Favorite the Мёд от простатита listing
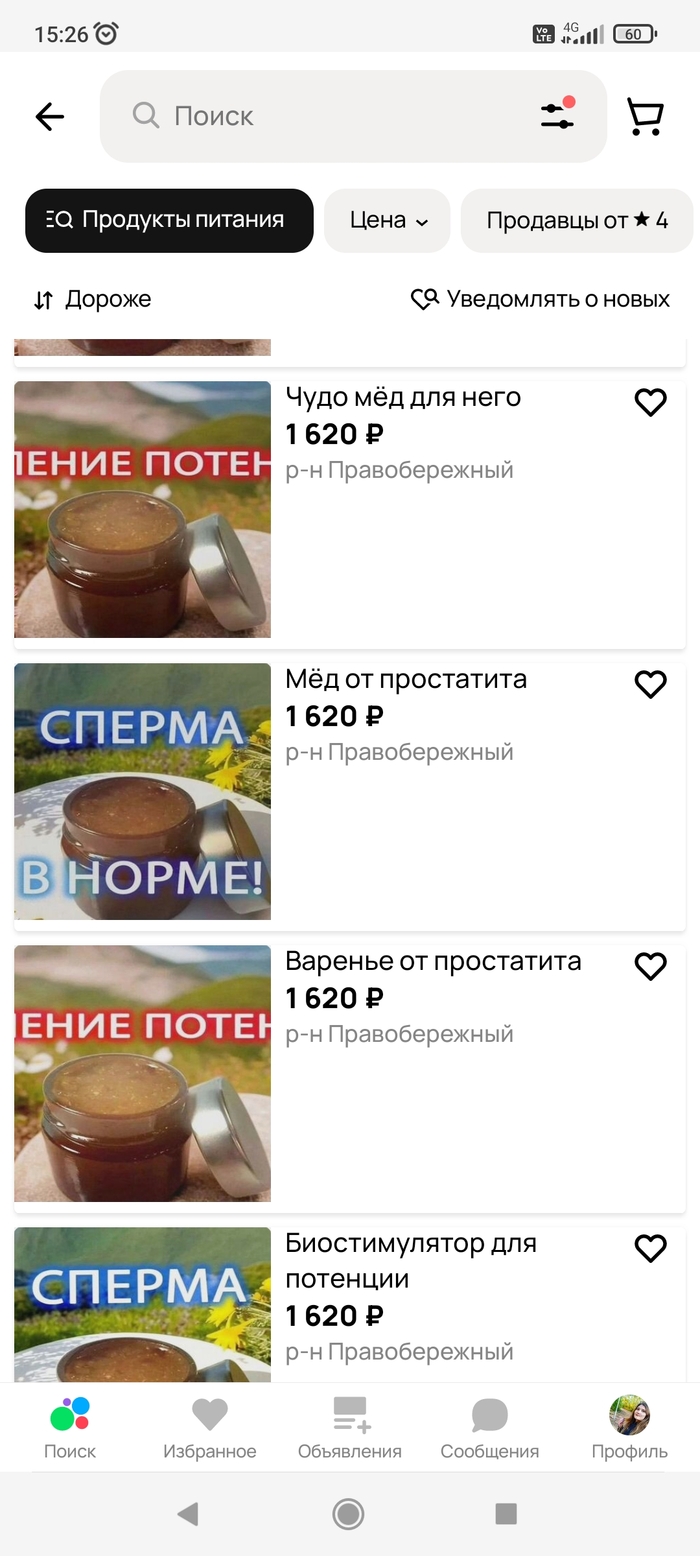Screen dimensions: 700x1556 [650, 684]
